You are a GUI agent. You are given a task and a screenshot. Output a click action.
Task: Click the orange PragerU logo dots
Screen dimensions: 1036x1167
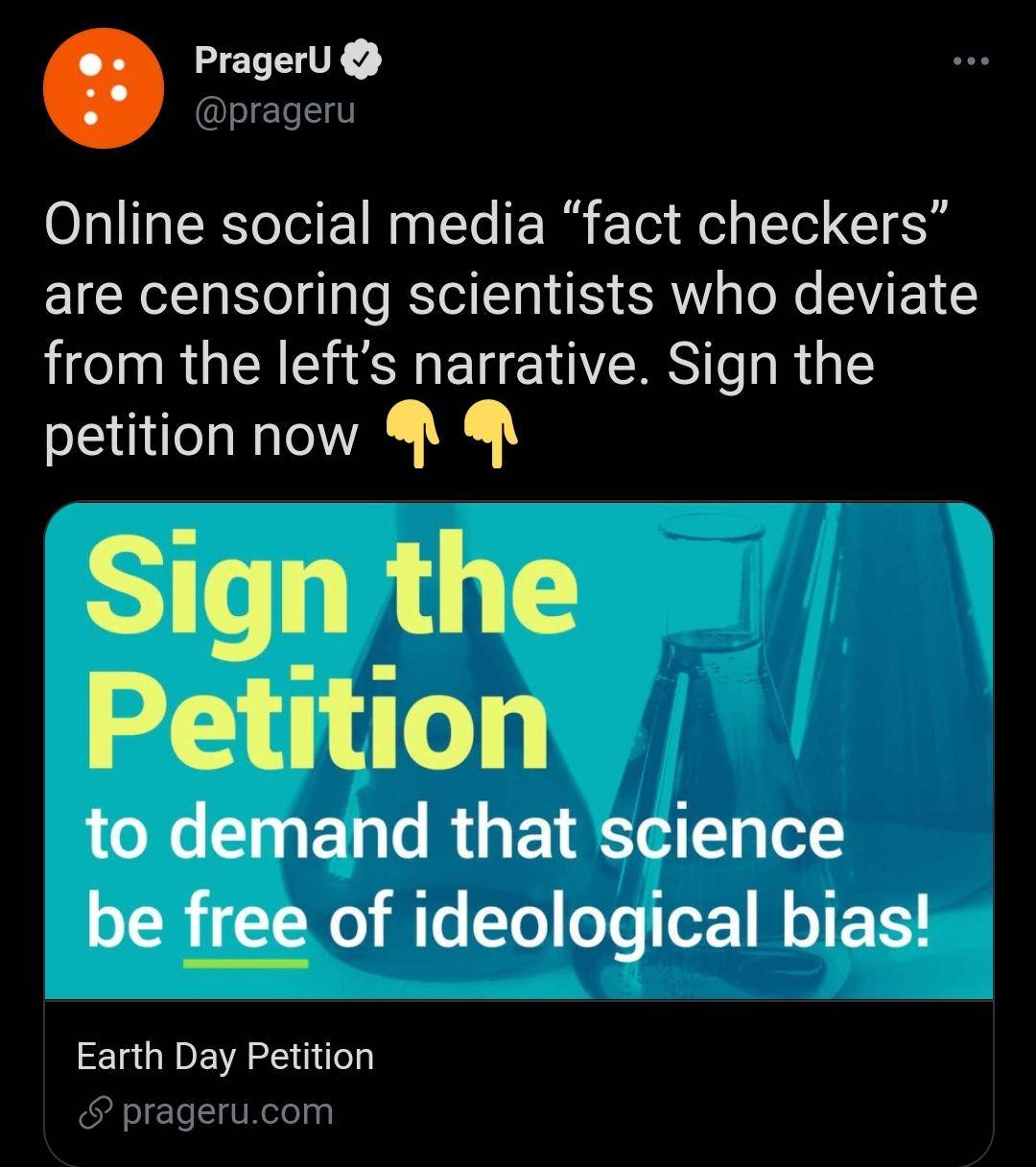tap(103, 86)
